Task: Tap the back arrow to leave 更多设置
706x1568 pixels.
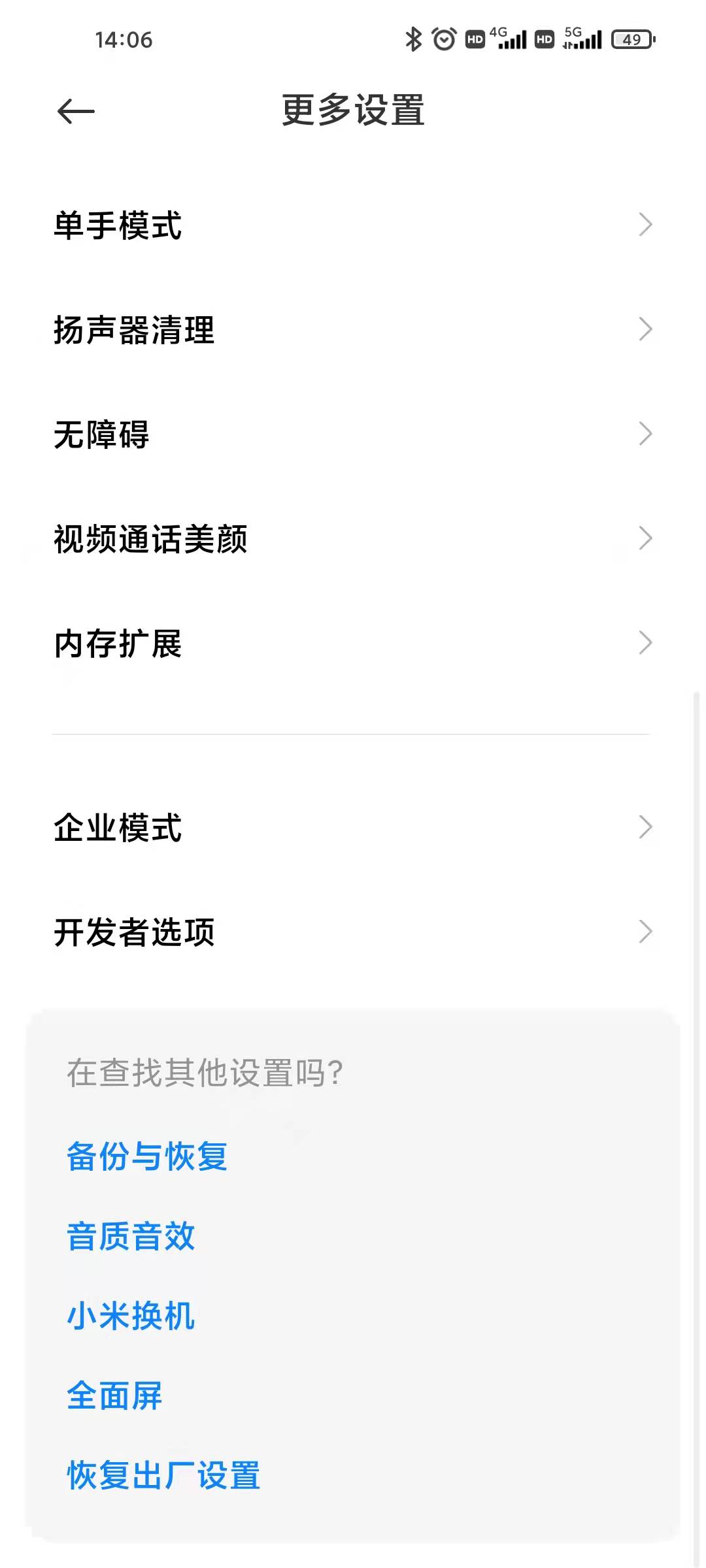Action: coord(74,110)
